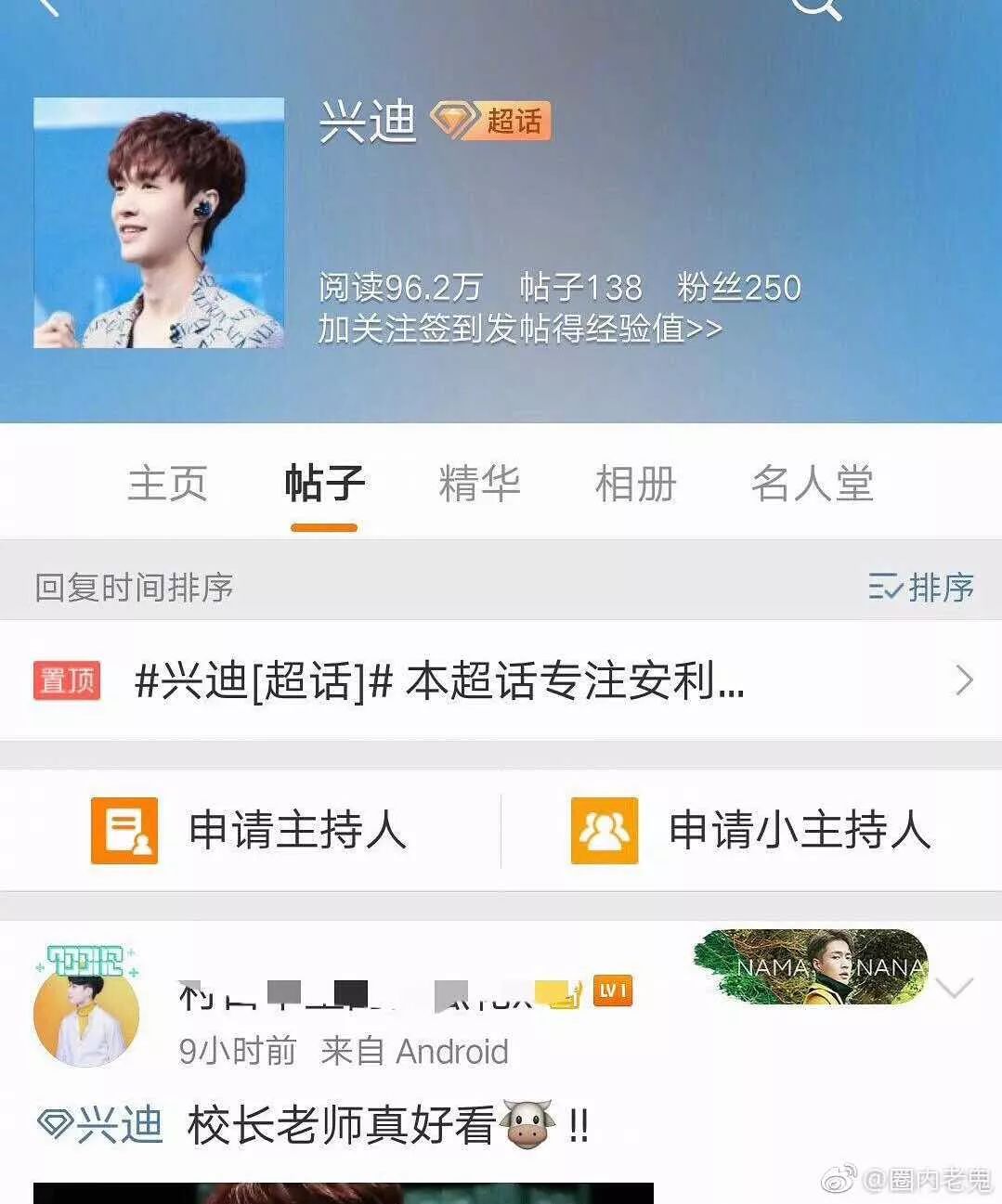This screenshot has height=1204, width=1002.
Task: Open the 相册 tab
Action: (x=635, y=484)
